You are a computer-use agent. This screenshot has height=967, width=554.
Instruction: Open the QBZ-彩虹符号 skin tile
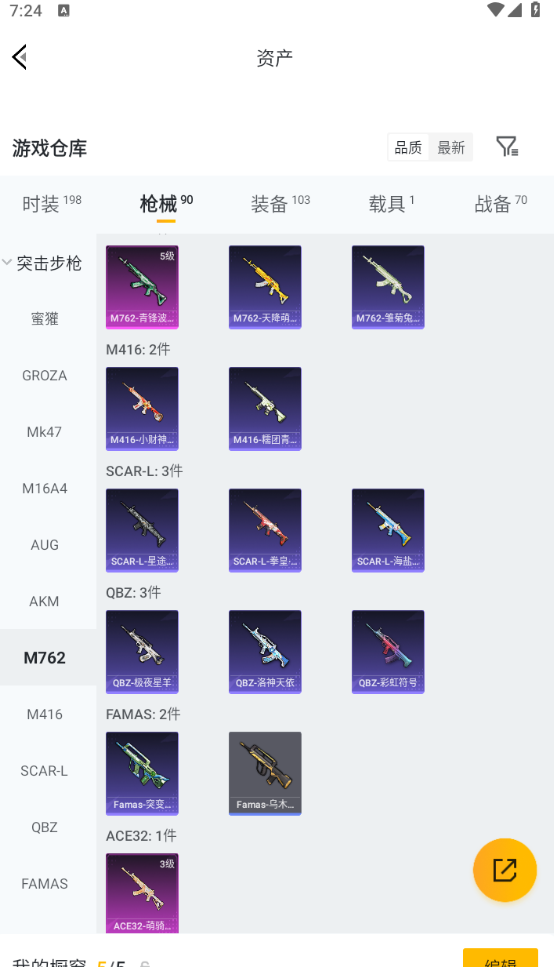click(x=388, y=652)
